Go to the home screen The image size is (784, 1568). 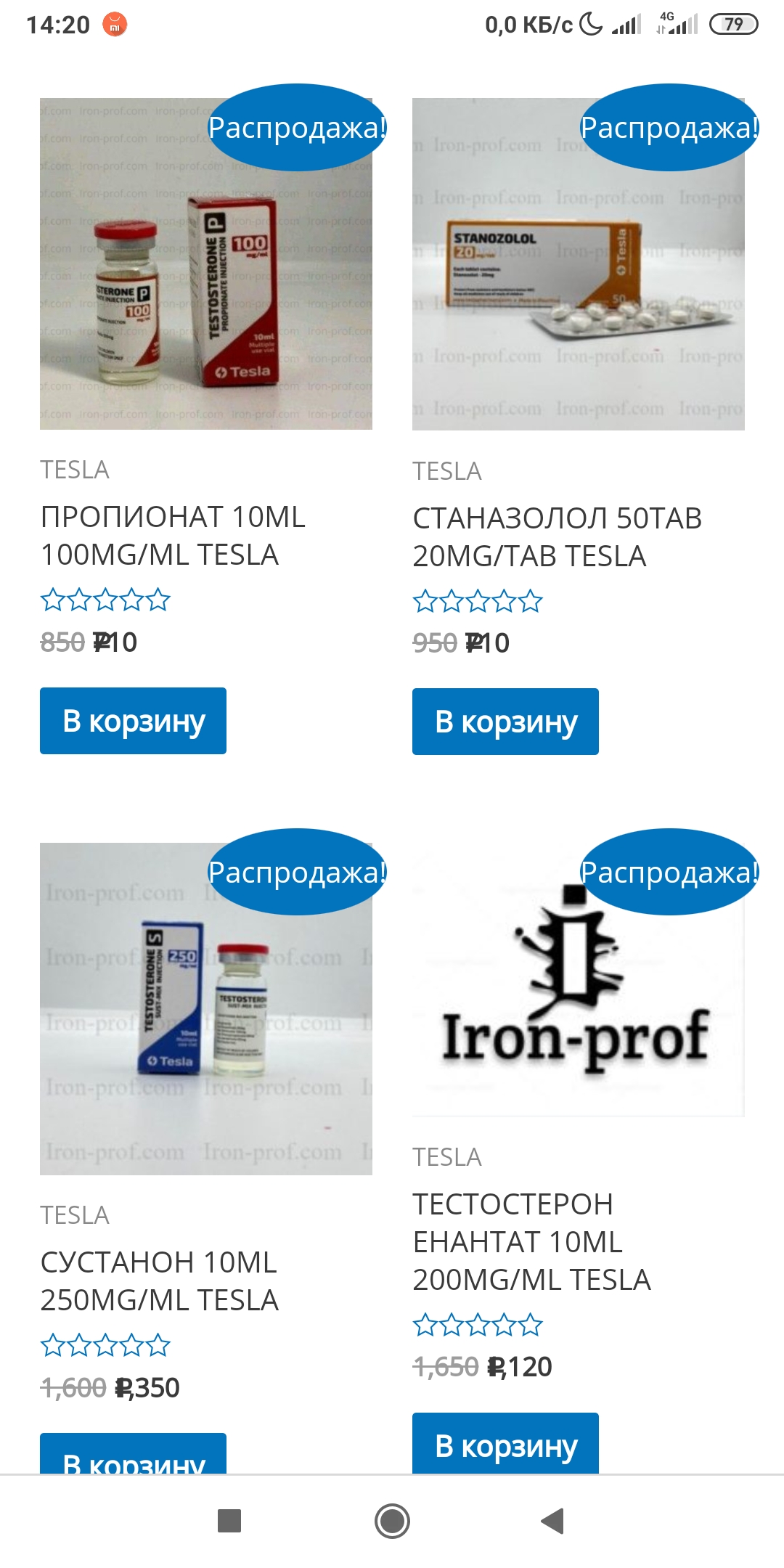pyautogui.click(x=392, y=1521)
